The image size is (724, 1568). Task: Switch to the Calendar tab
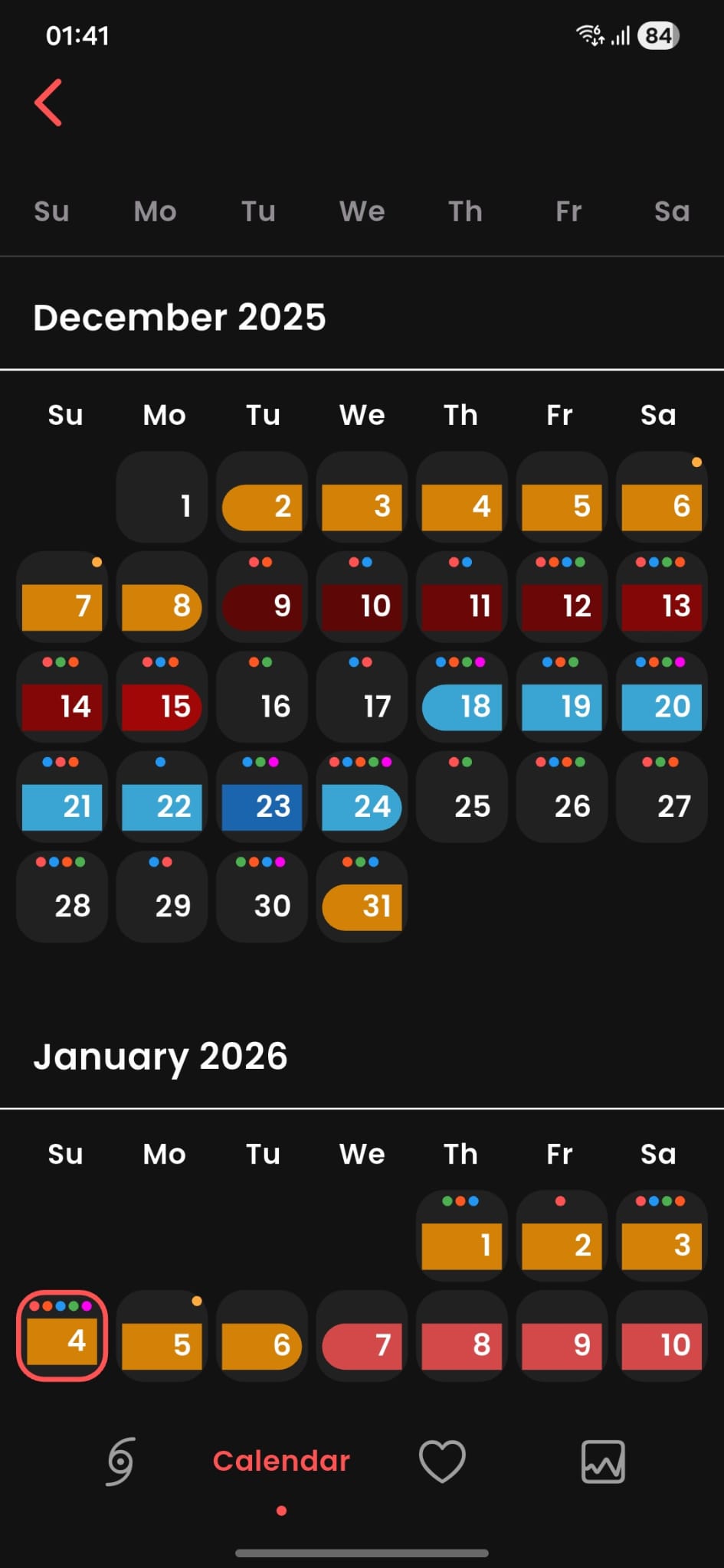[x=281, y=1461]
